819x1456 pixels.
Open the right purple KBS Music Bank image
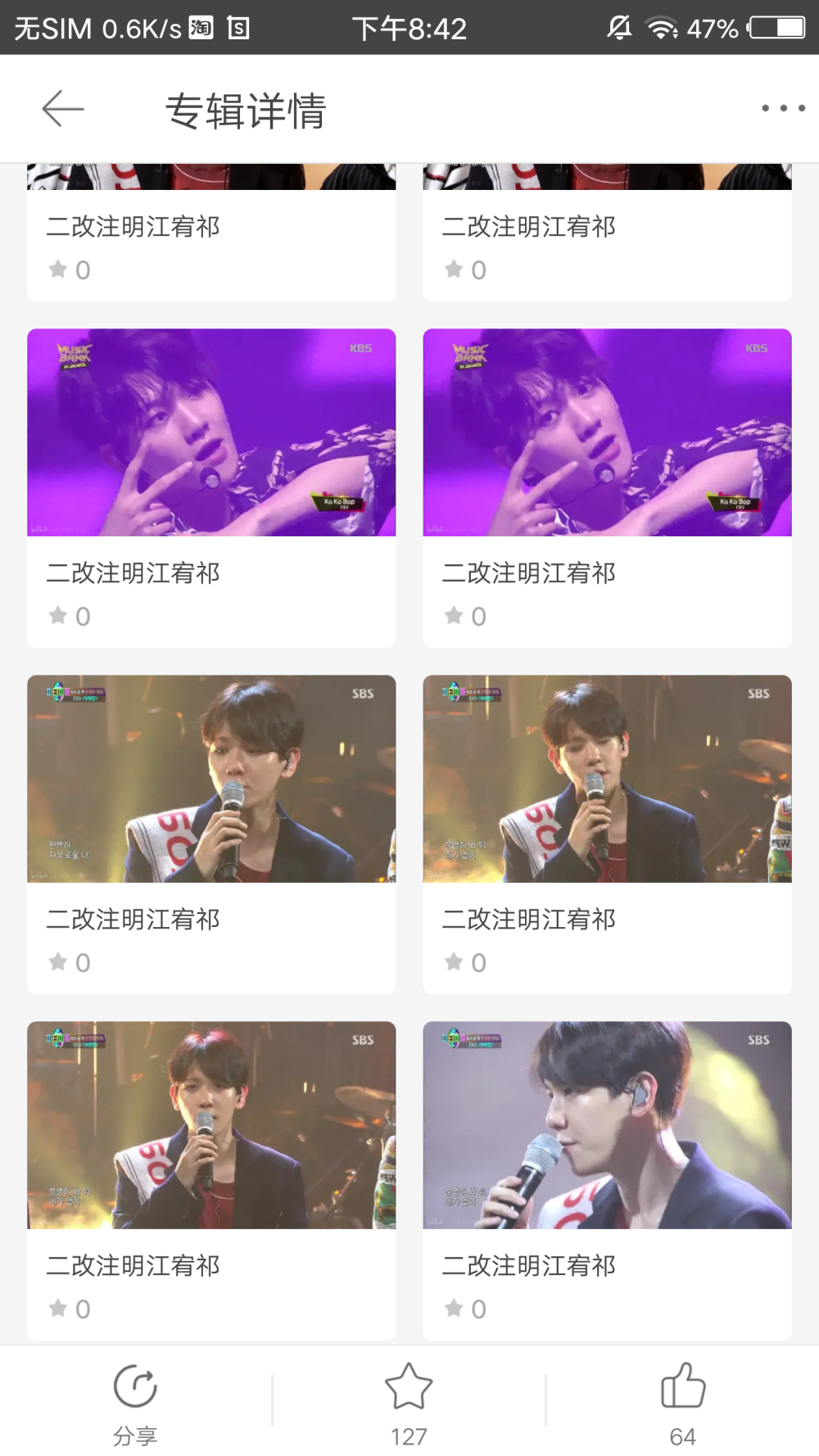coord(607,432)
